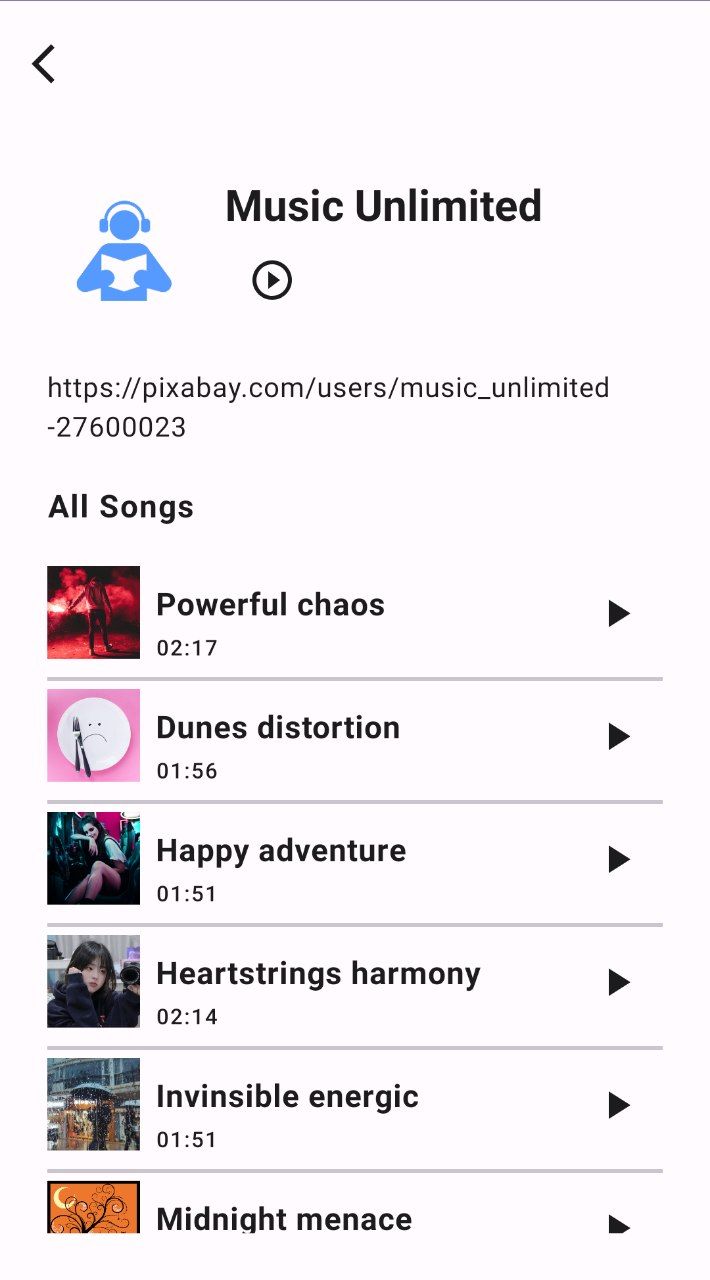Play the song Powerful chaos

point(619,614)
